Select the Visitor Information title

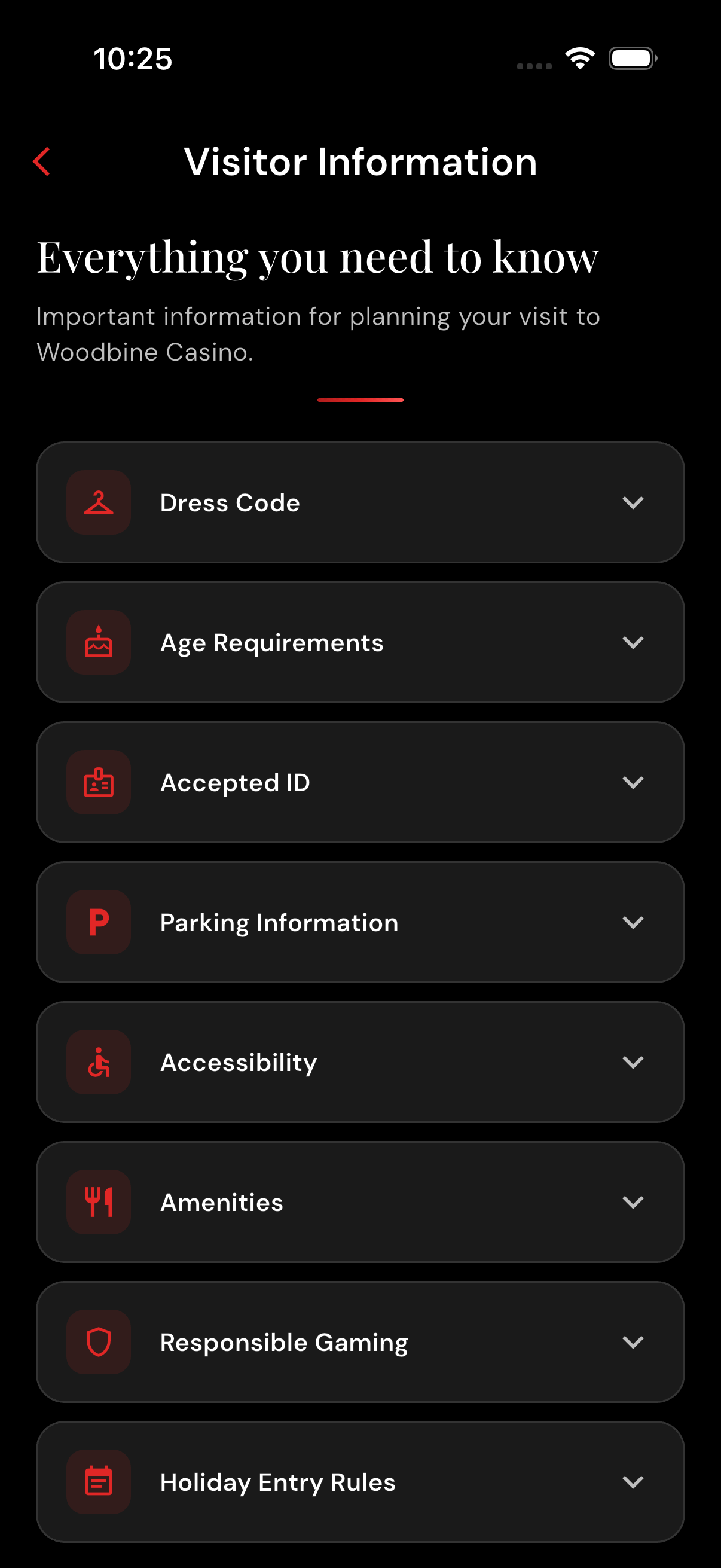tap(360, 162)
